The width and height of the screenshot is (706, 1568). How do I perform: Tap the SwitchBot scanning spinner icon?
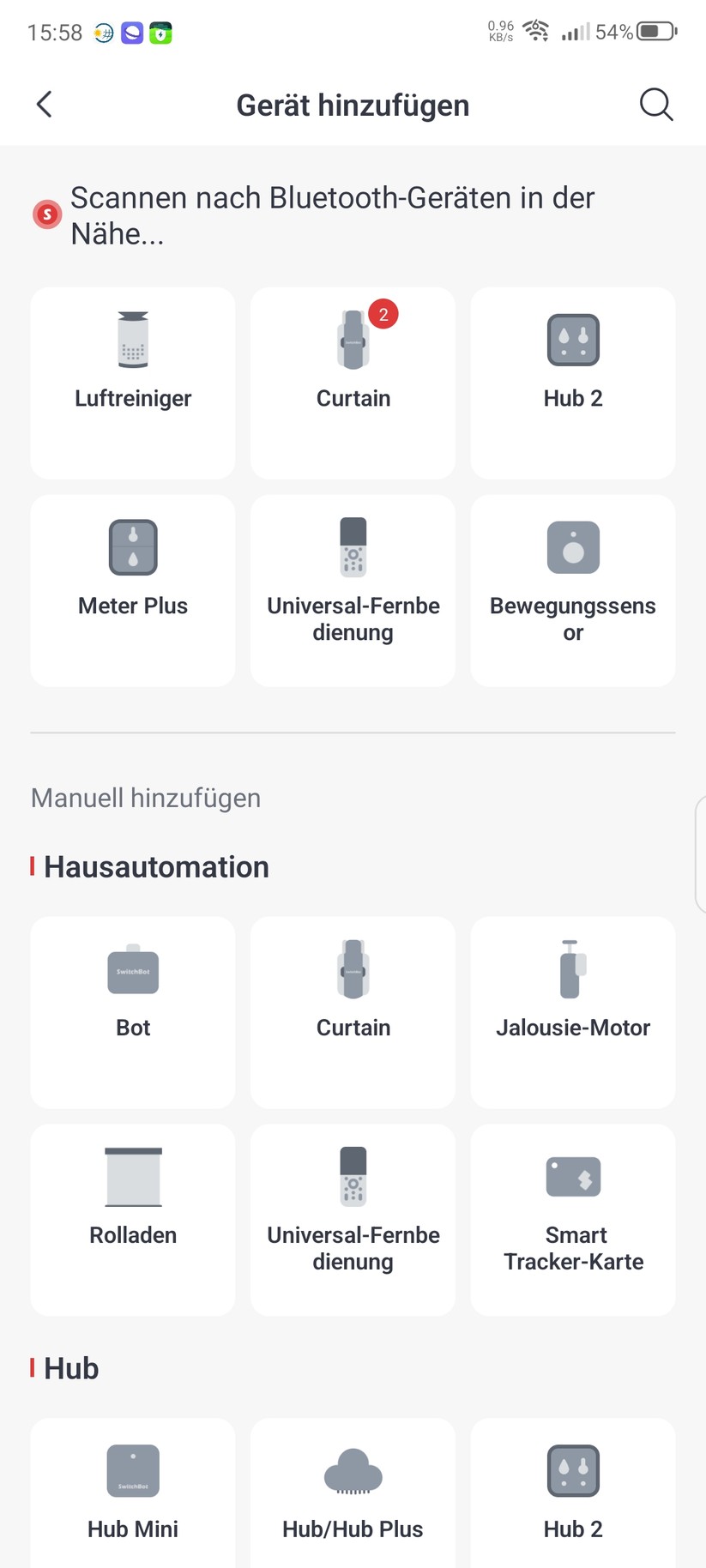click(46, 214)
